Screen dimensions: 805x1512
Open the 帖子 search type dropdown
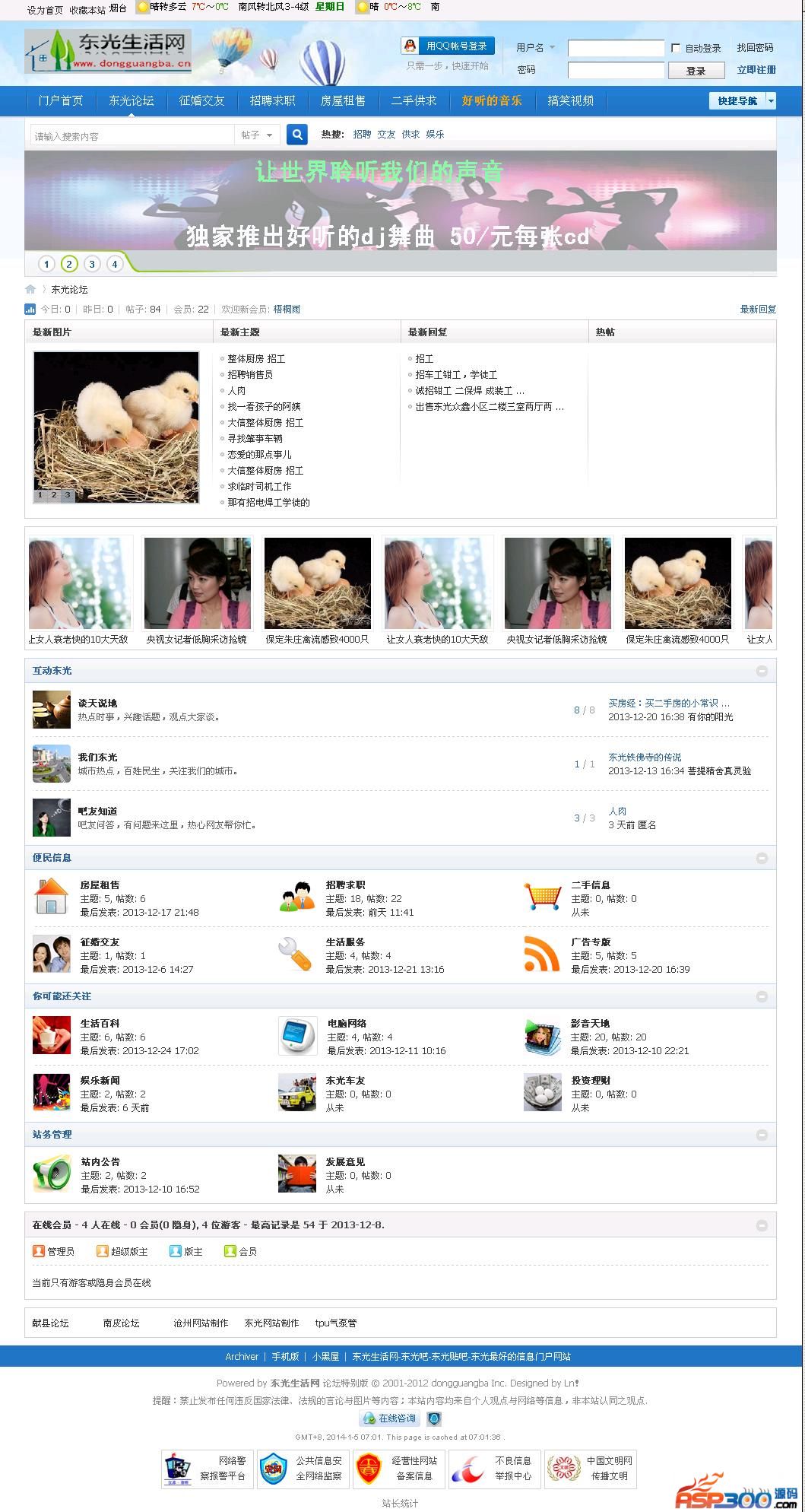tap(257, 135)
